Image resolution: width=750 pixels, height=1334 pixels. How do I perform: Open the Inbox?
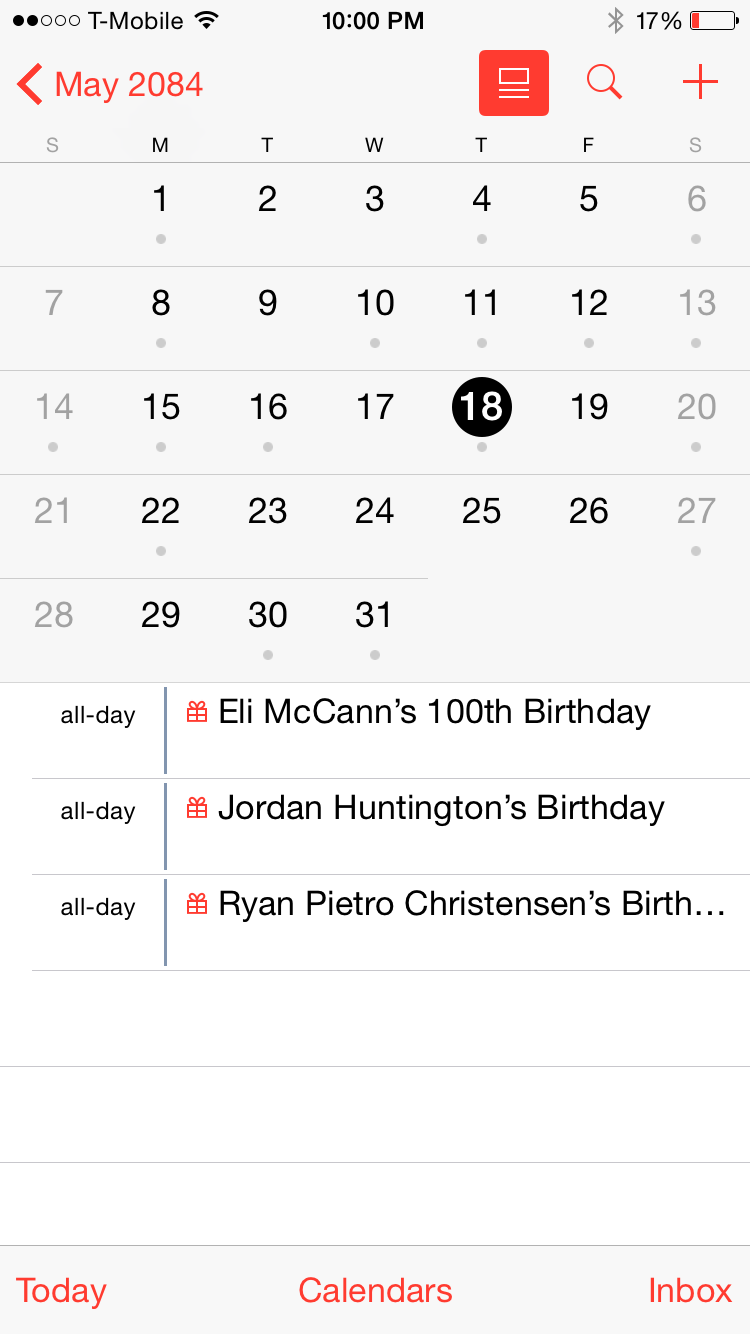coord(690,1290)
